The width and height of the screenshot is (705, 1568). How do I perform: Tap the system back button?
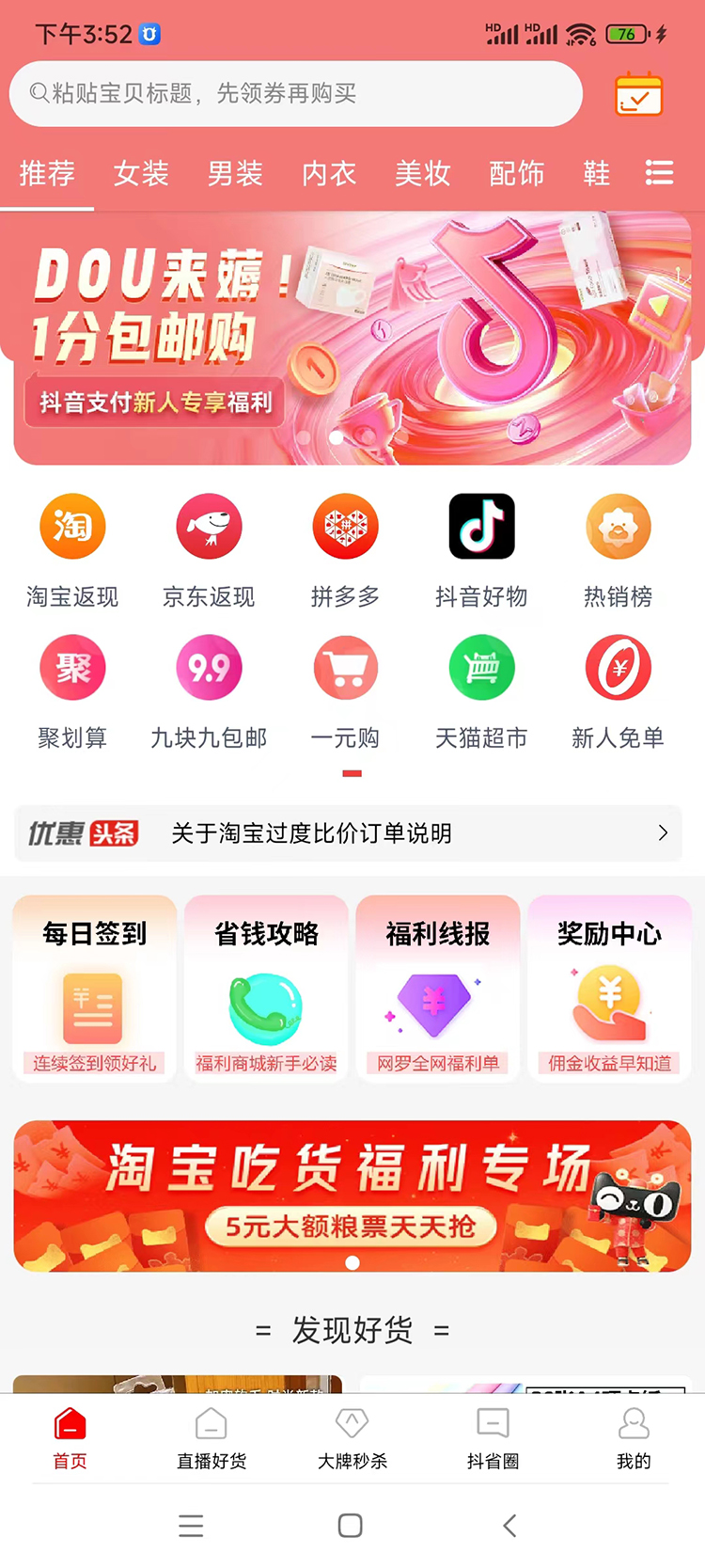point(509,1526)
